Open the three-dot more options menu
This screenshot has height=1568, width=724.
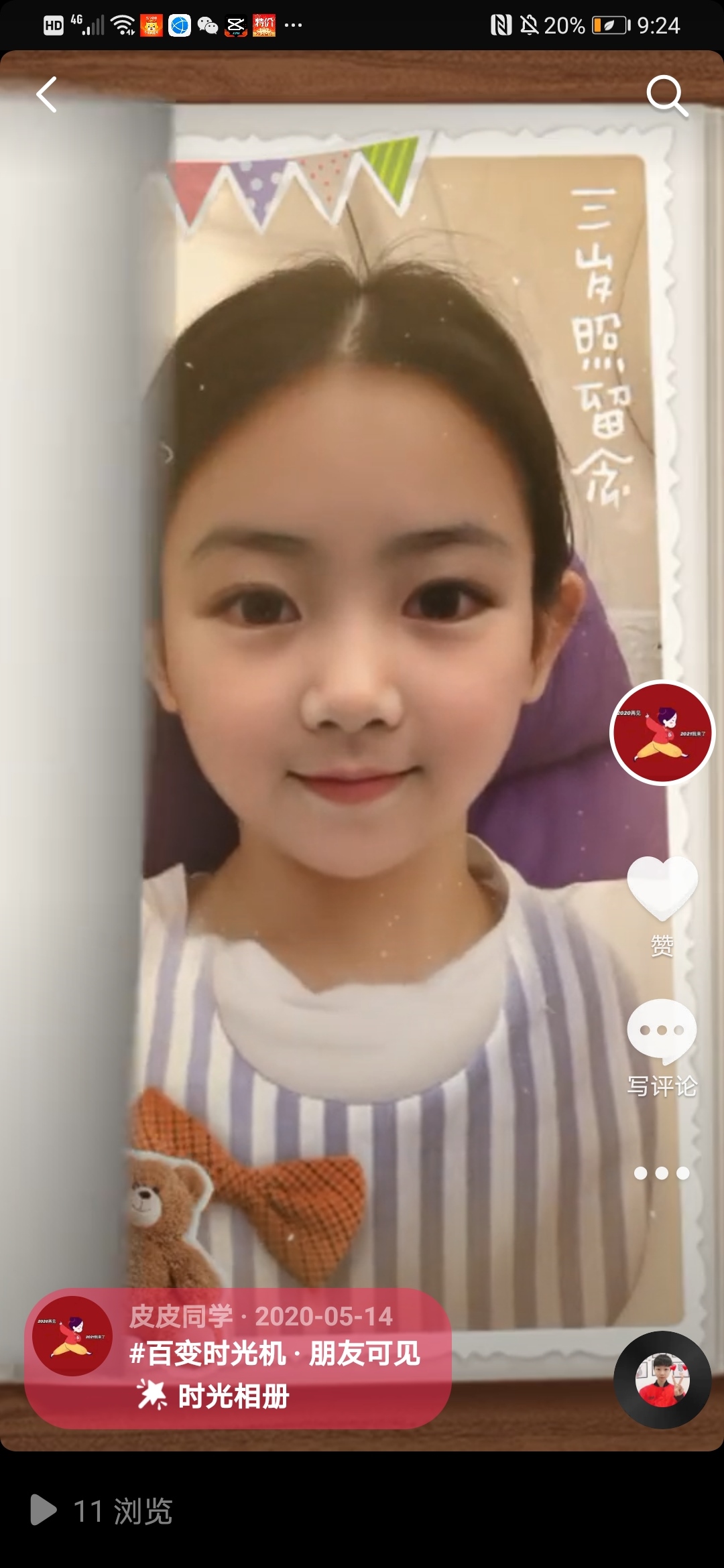[662, 1173]
